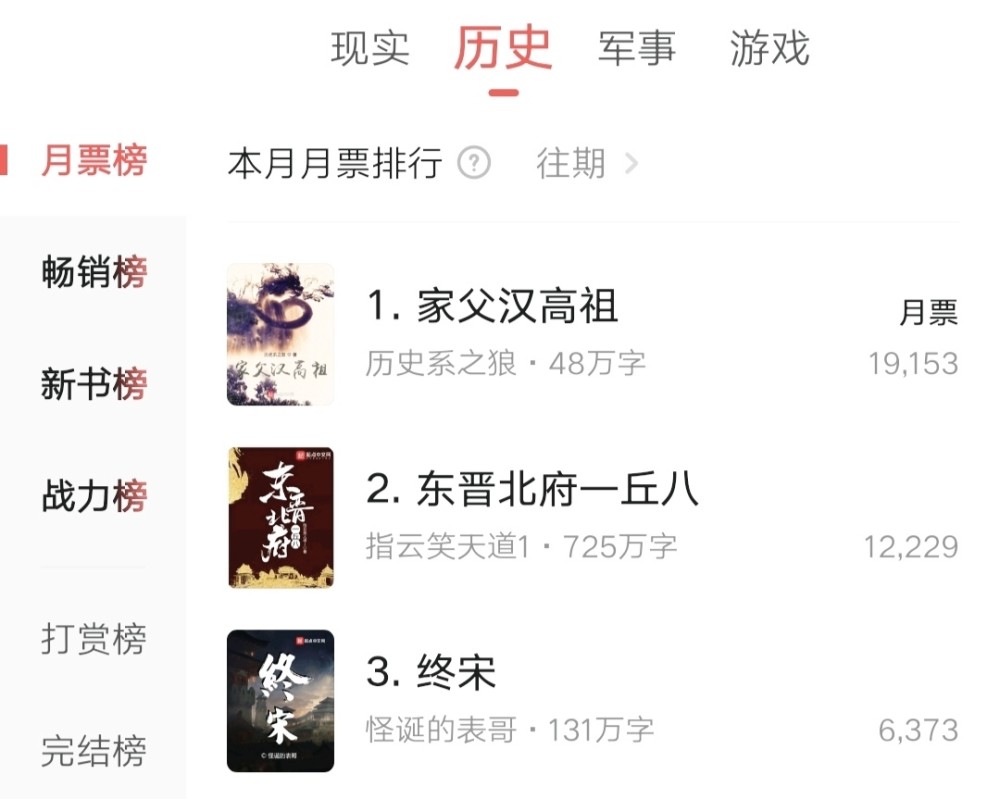
Task: Switch to the 游戏 category tab
Action: [x=769, y=48]
